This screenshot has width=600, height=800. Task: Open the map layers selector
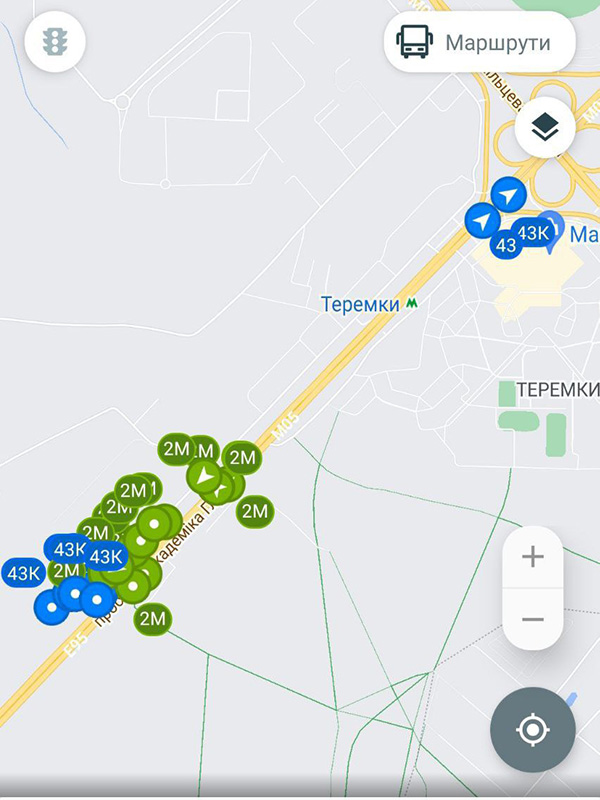tap(545, 128)
